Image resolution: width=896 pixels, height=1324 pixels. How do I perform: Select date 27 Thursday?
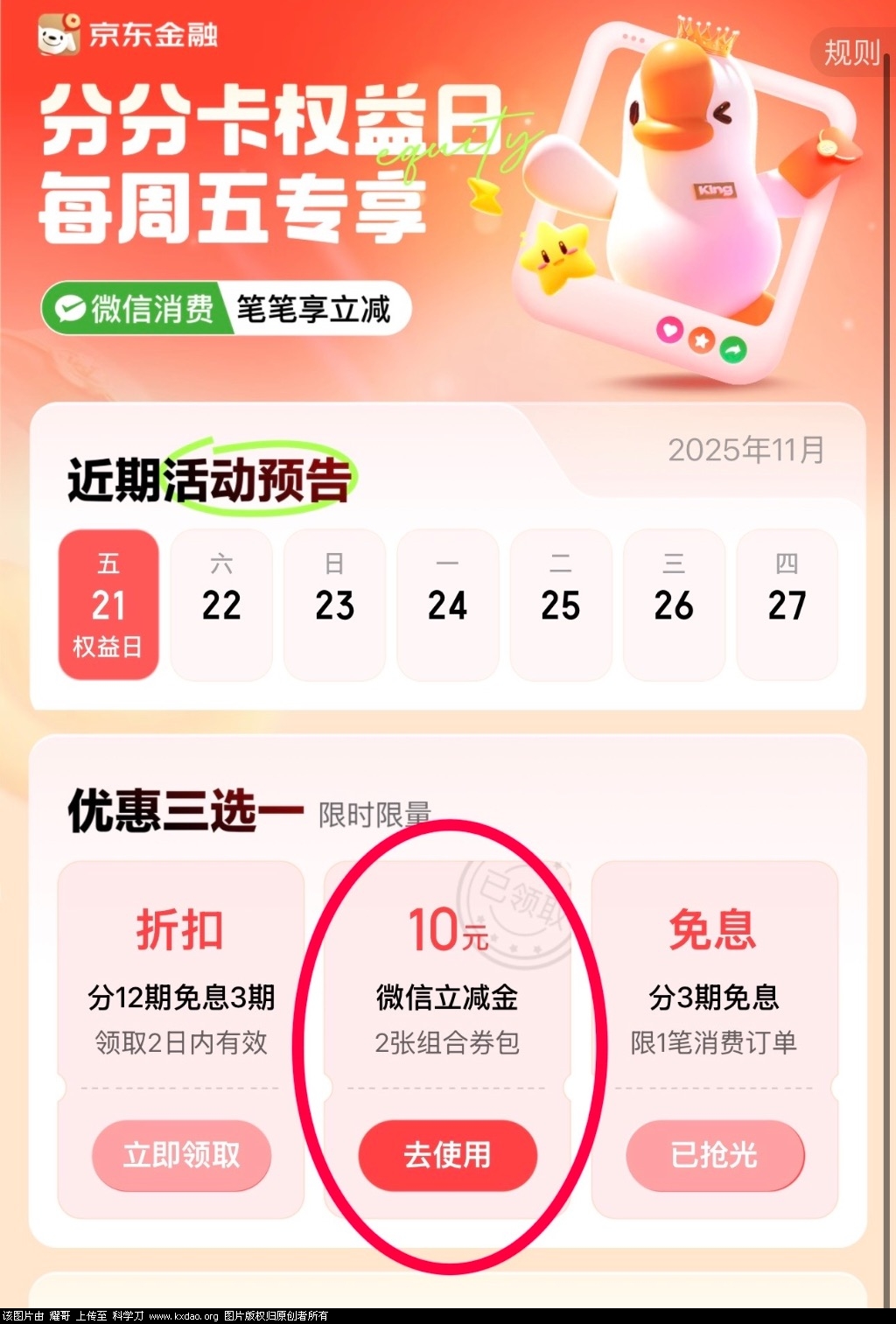point(787,605)
